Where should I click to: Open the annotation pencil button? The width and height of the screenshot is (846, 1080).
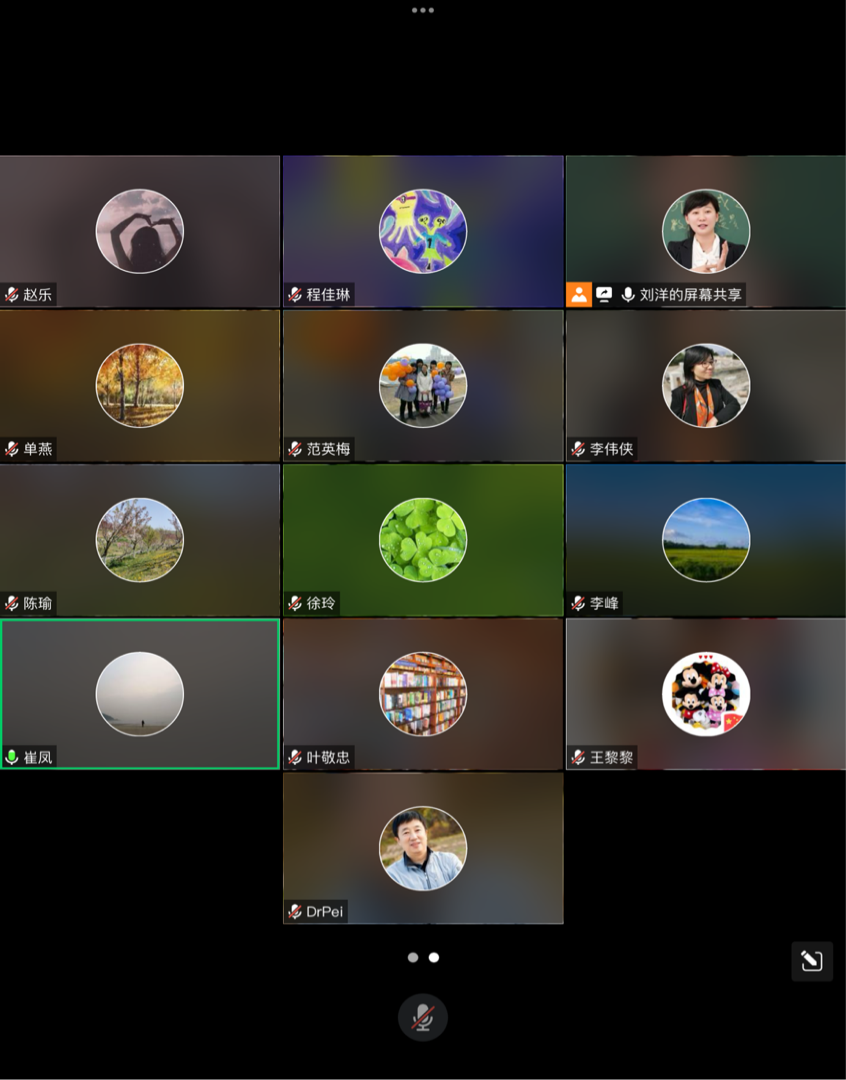pos(812,961)
